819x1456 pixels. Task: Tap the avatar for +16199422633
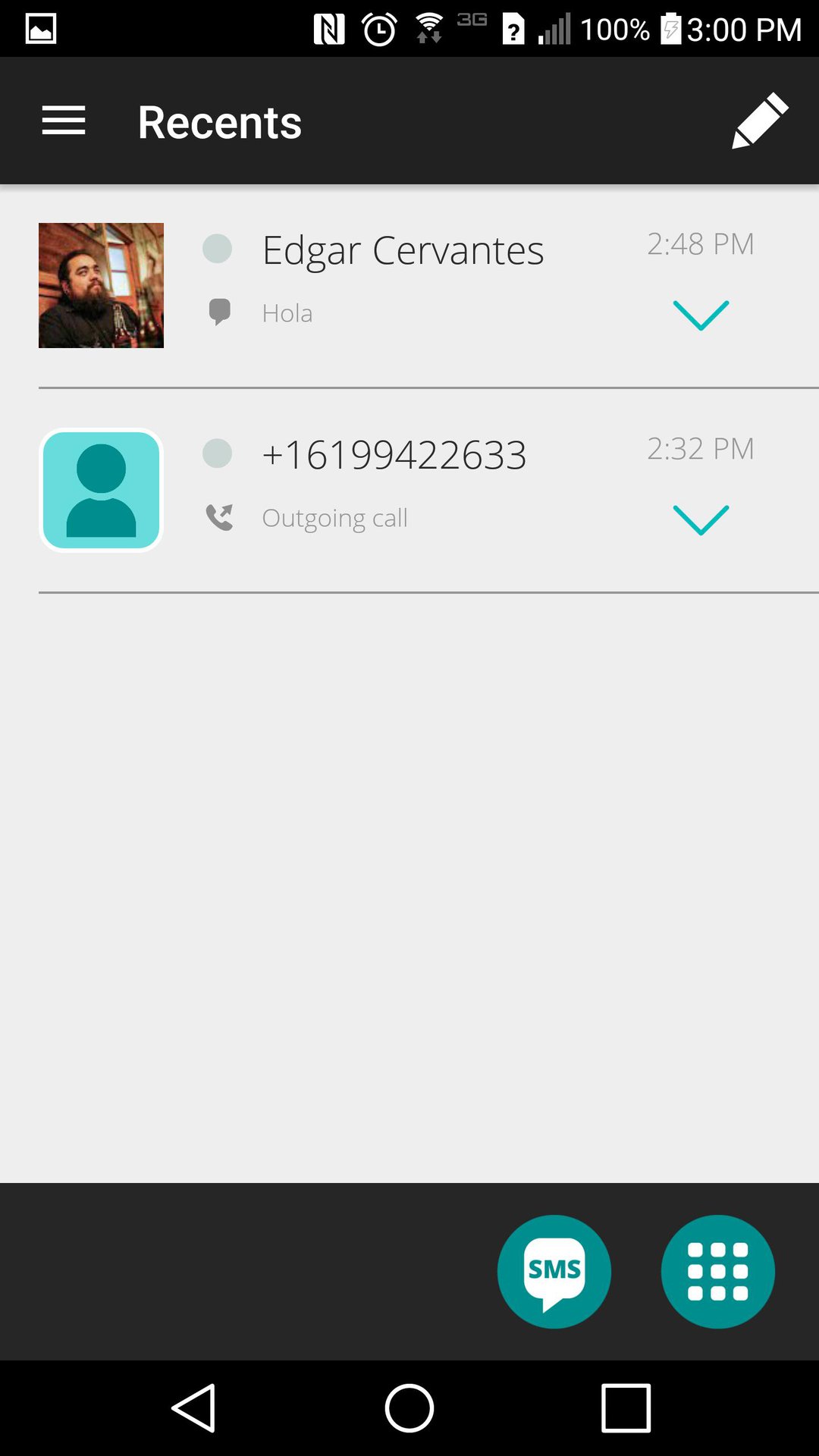pos(101,490)
